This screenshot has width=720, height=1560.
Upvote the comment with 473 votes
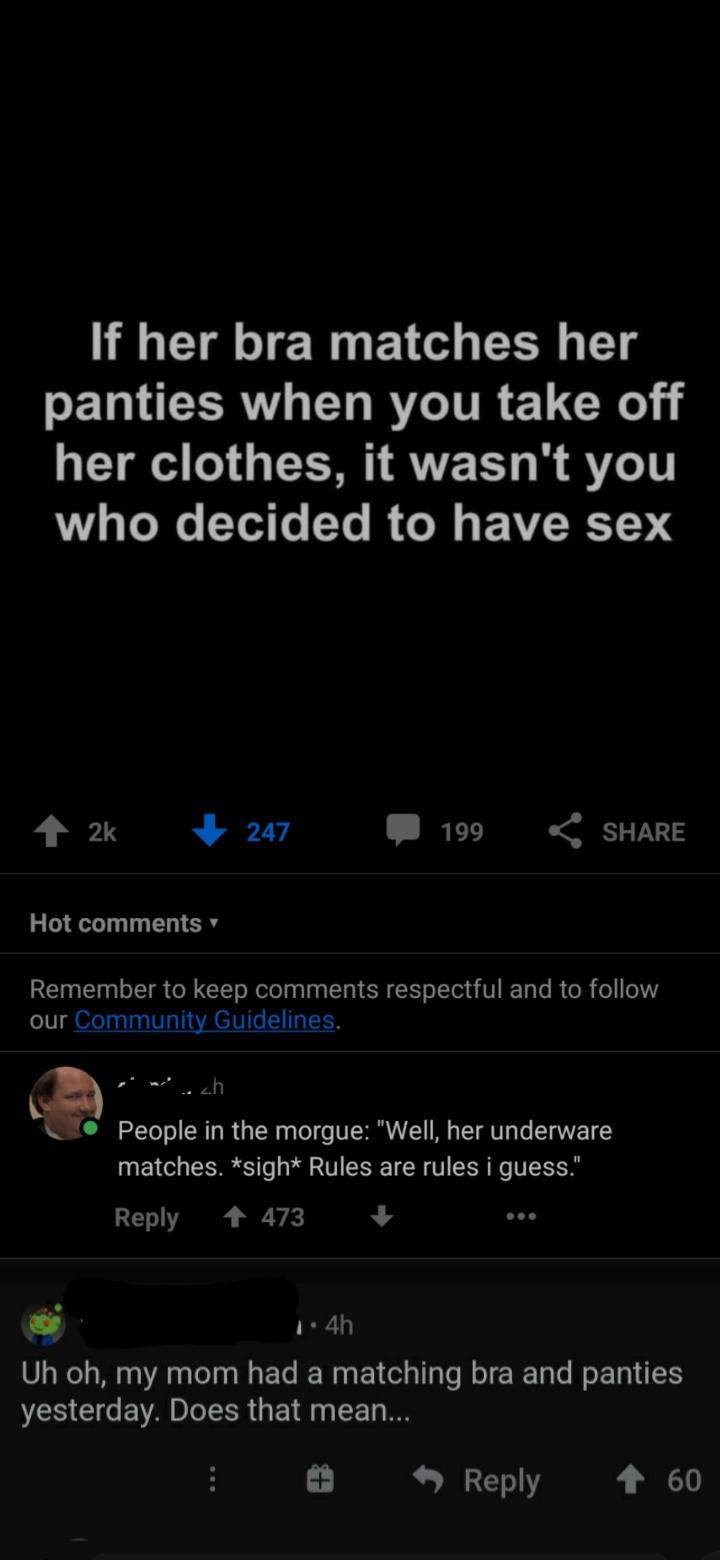point(236,1217)
